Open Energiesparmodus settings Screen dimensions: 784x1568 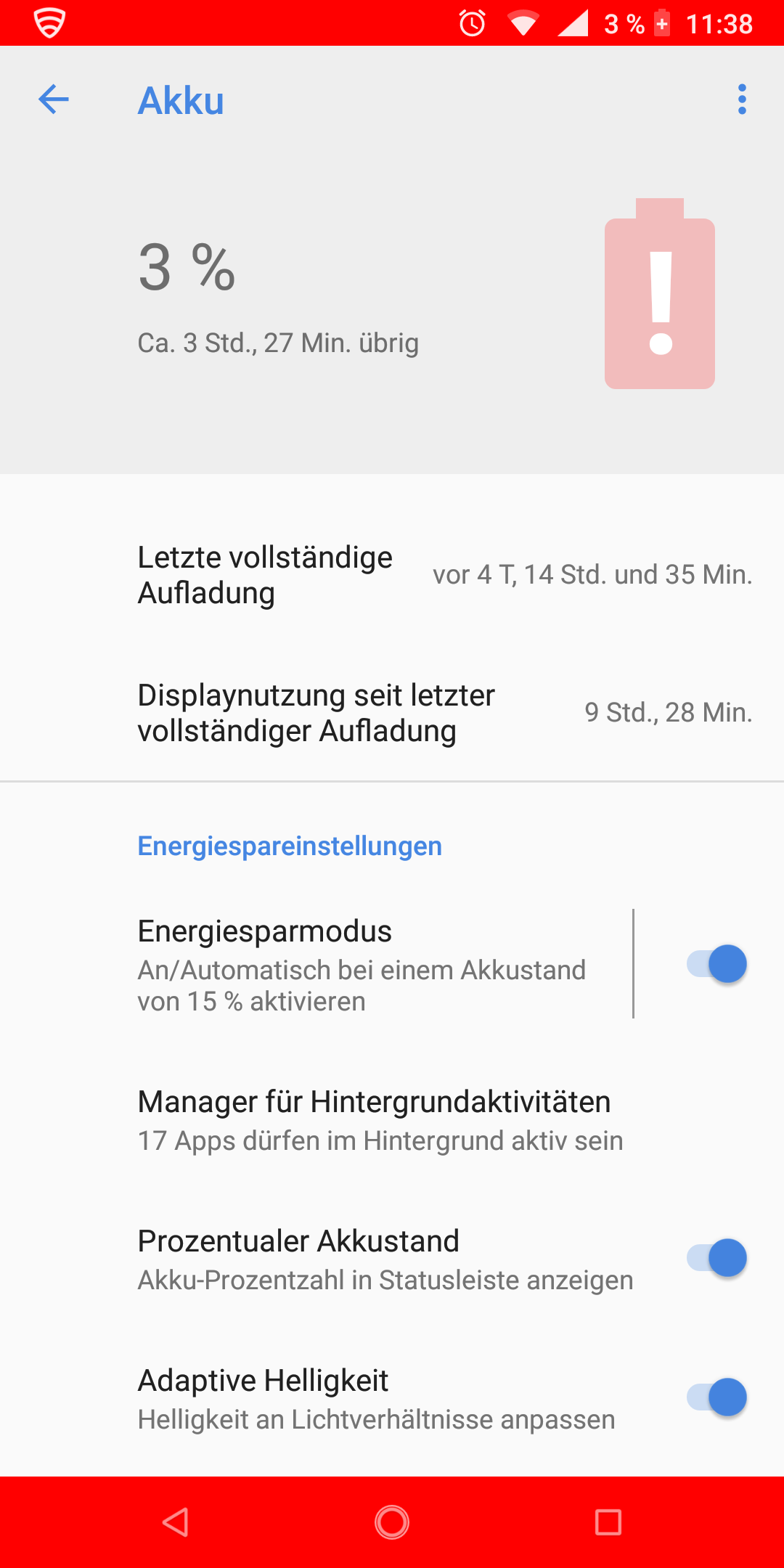pyautogui.click(x=362, y=965)
